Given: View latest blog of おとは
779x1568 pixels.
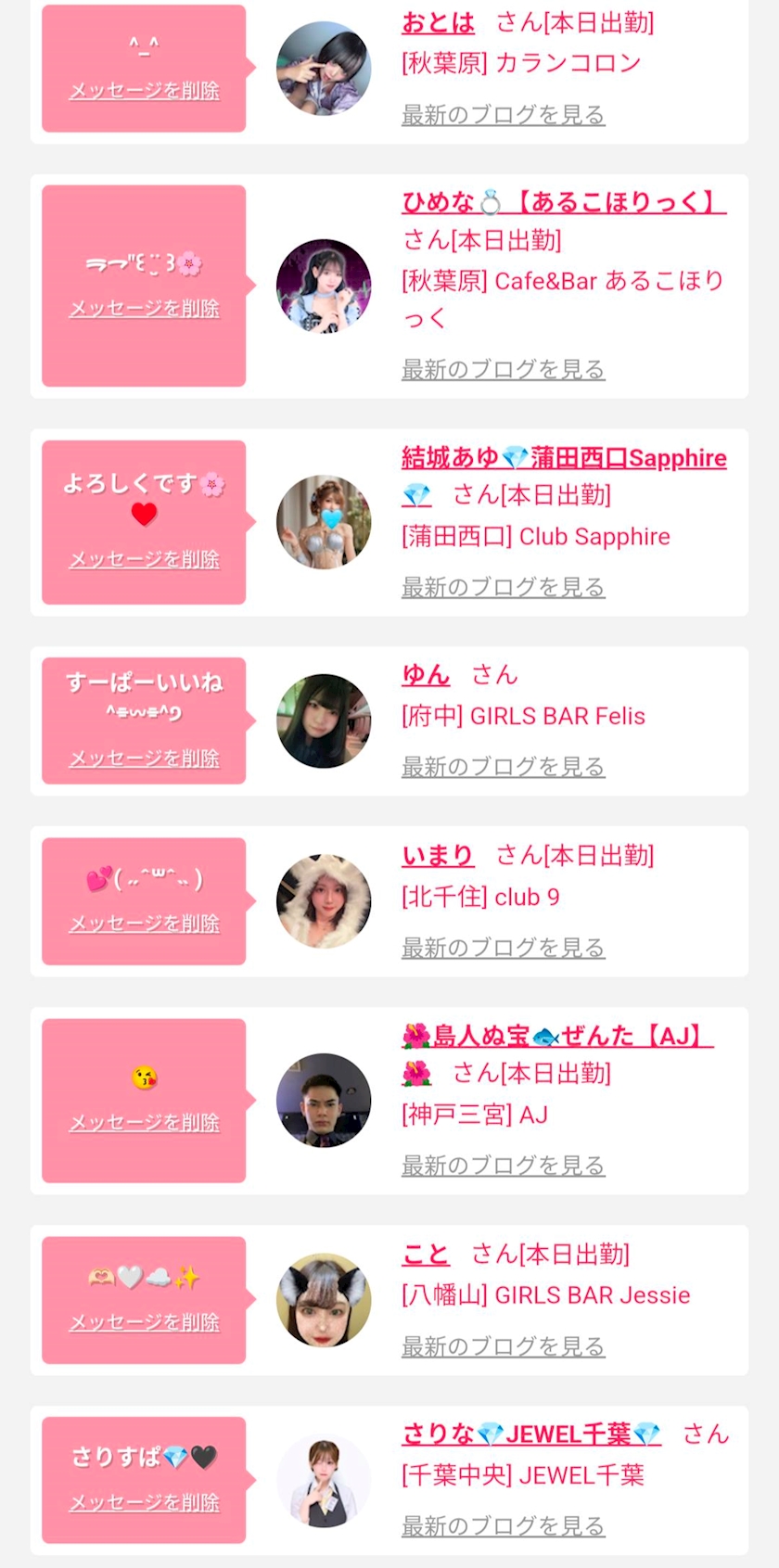Looking at the screenshot, I should coord(503,115).
